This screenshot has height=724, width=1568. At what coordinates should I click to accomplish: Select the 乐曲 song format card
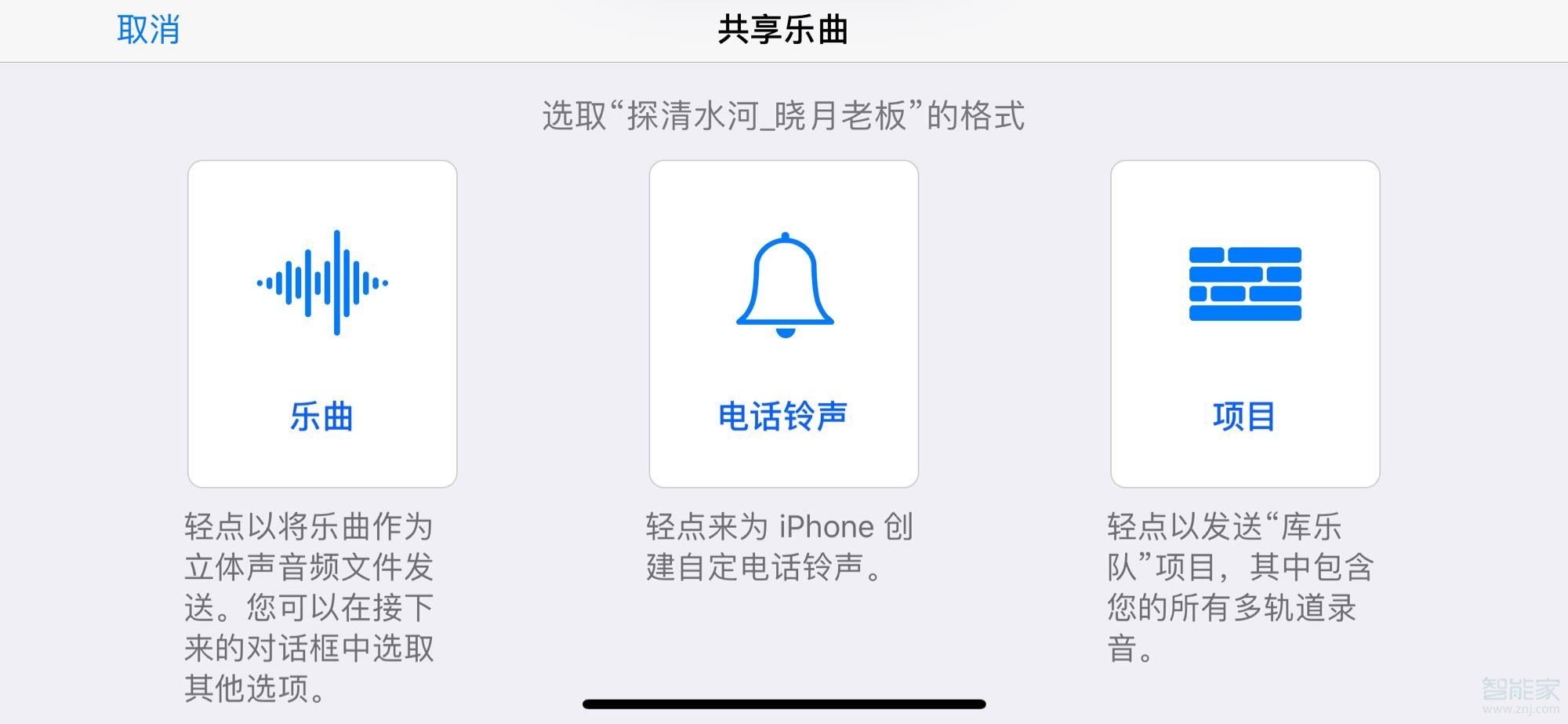(322, 323)
